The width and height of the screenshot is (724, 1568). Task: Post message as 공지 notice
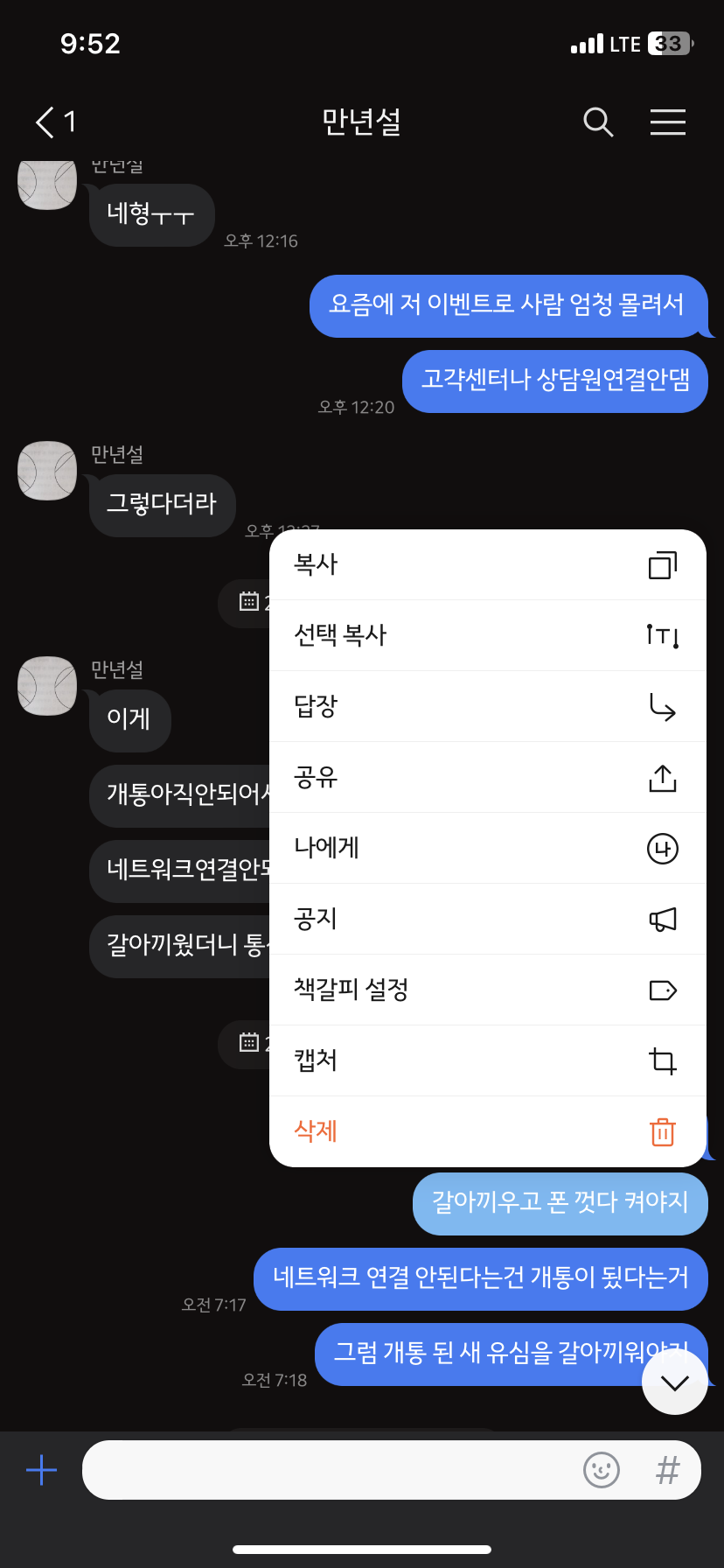click(x=488, y=919)
